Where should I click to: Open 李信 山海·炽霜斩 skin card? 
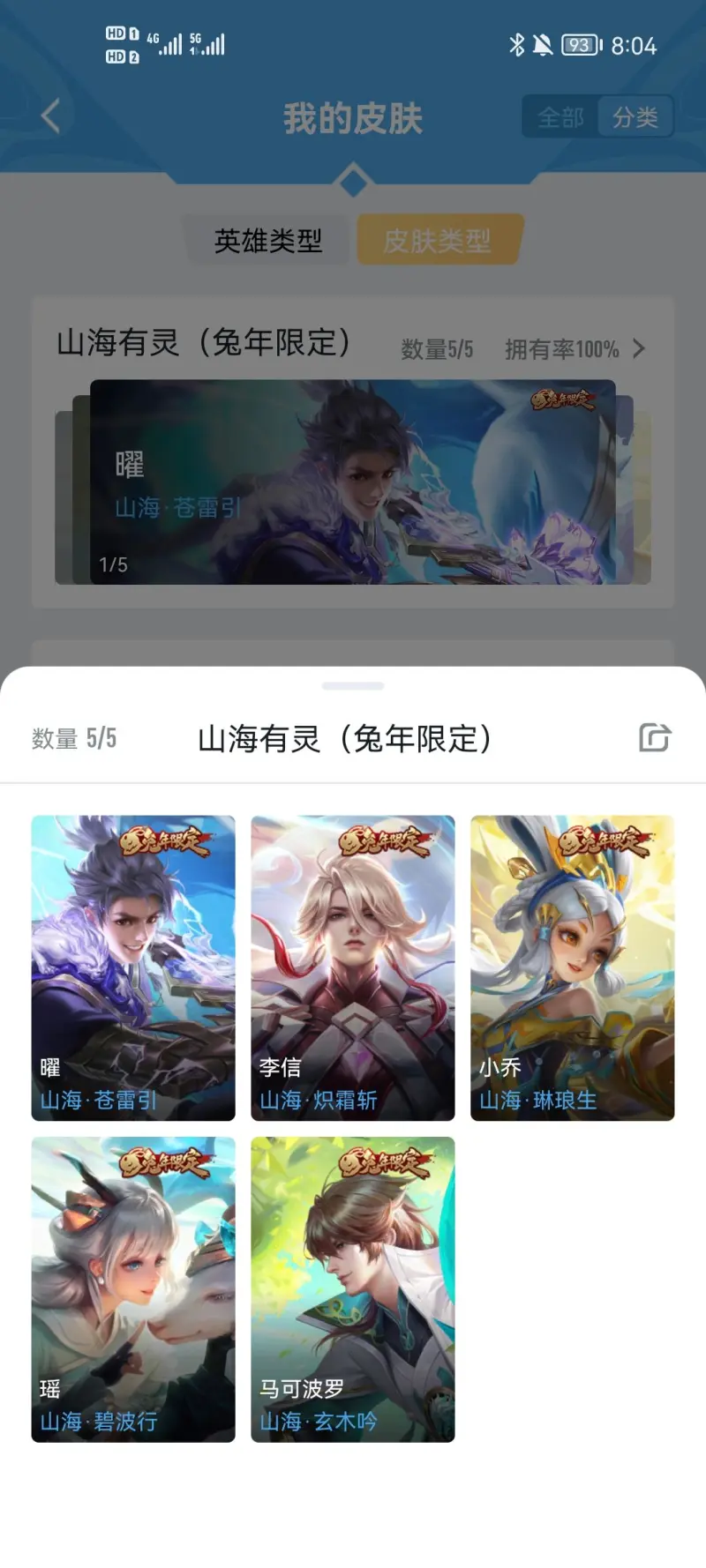(352, 967)
